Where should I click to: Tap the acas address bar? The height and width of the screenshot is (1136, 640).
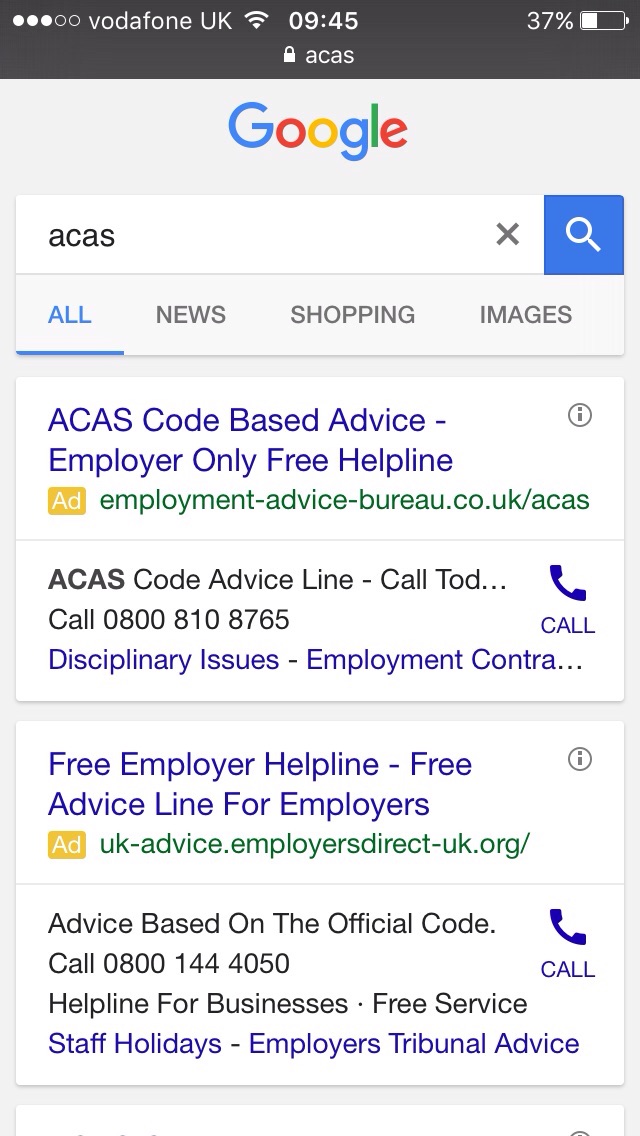319,56
